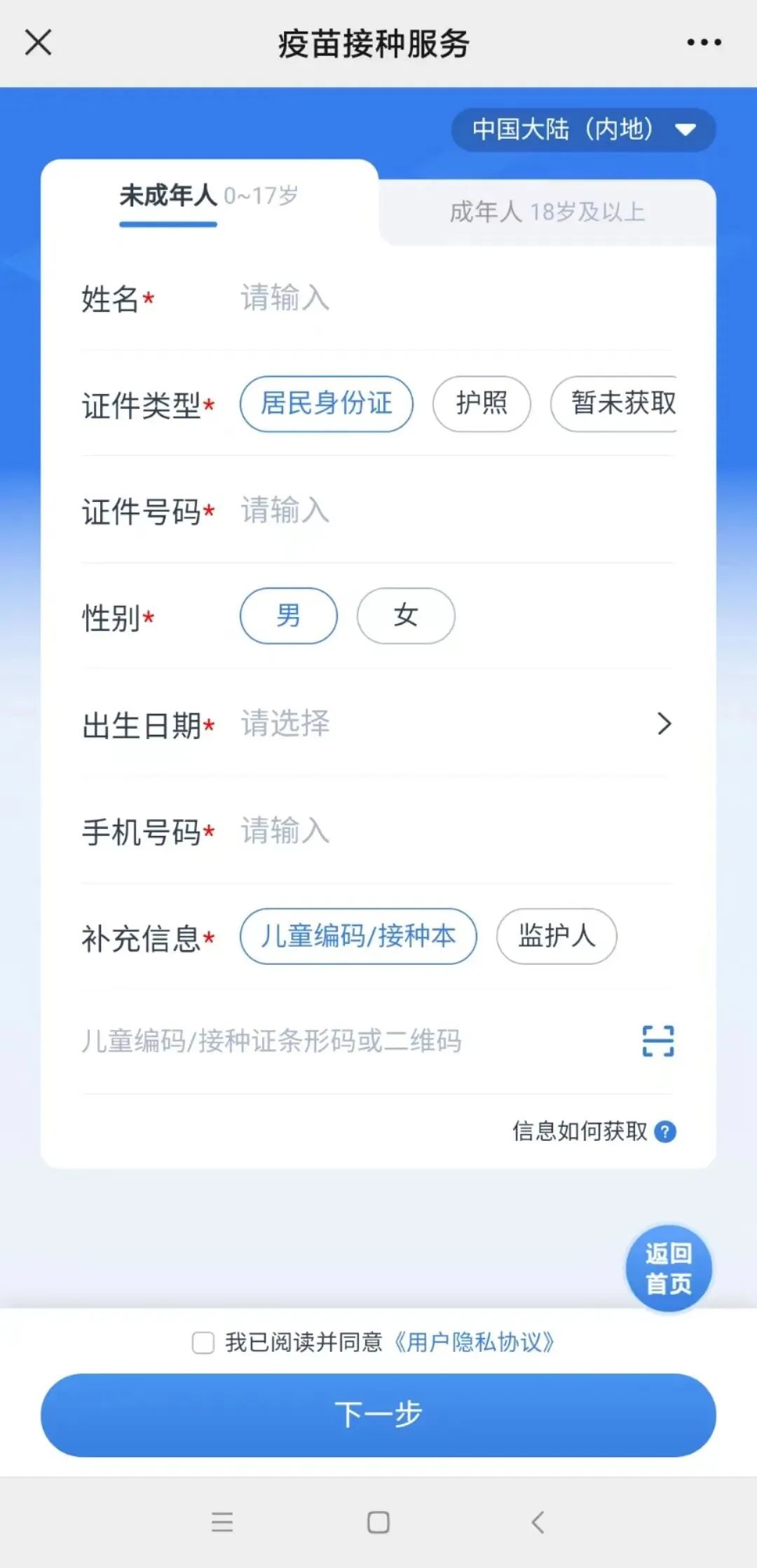Select the 未成年人 0~17岁 tab
This screenshot has width=757, height=1568.
(x=208, y=196)
